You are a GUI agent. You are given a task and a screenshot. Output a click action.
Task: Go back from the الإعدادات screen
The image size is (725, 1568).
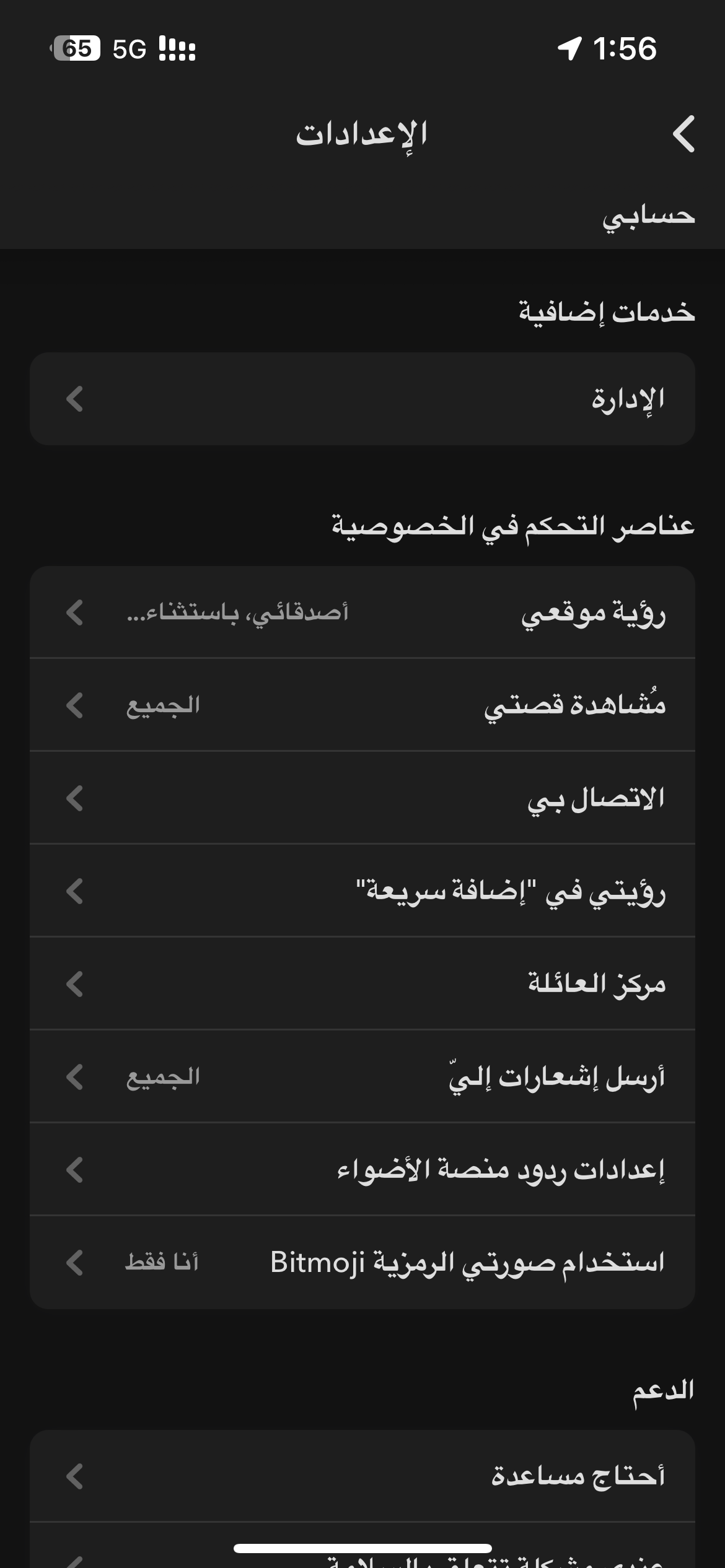coord(683,134)
